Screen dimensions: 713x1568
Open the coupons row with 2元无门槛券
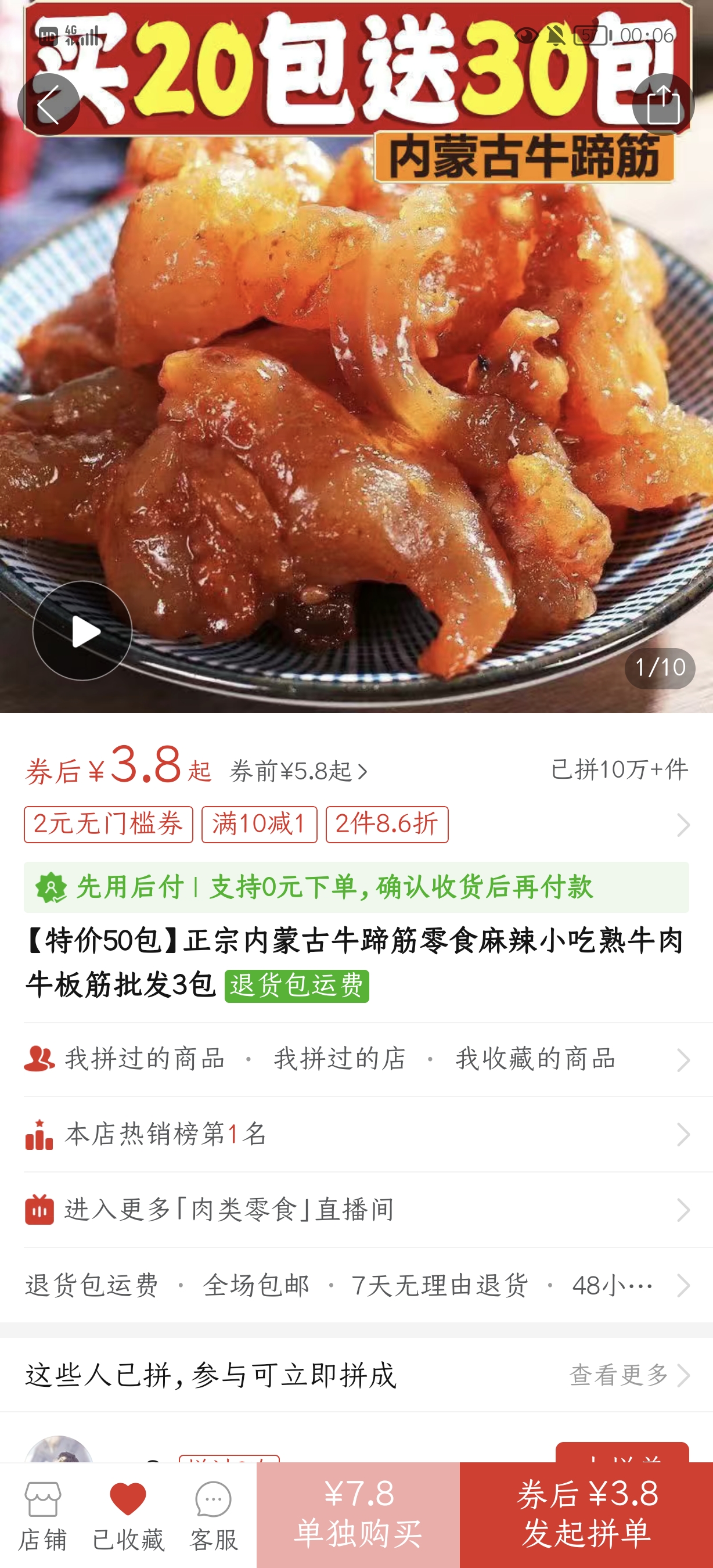pyautogui.click(x=356, y=824)
